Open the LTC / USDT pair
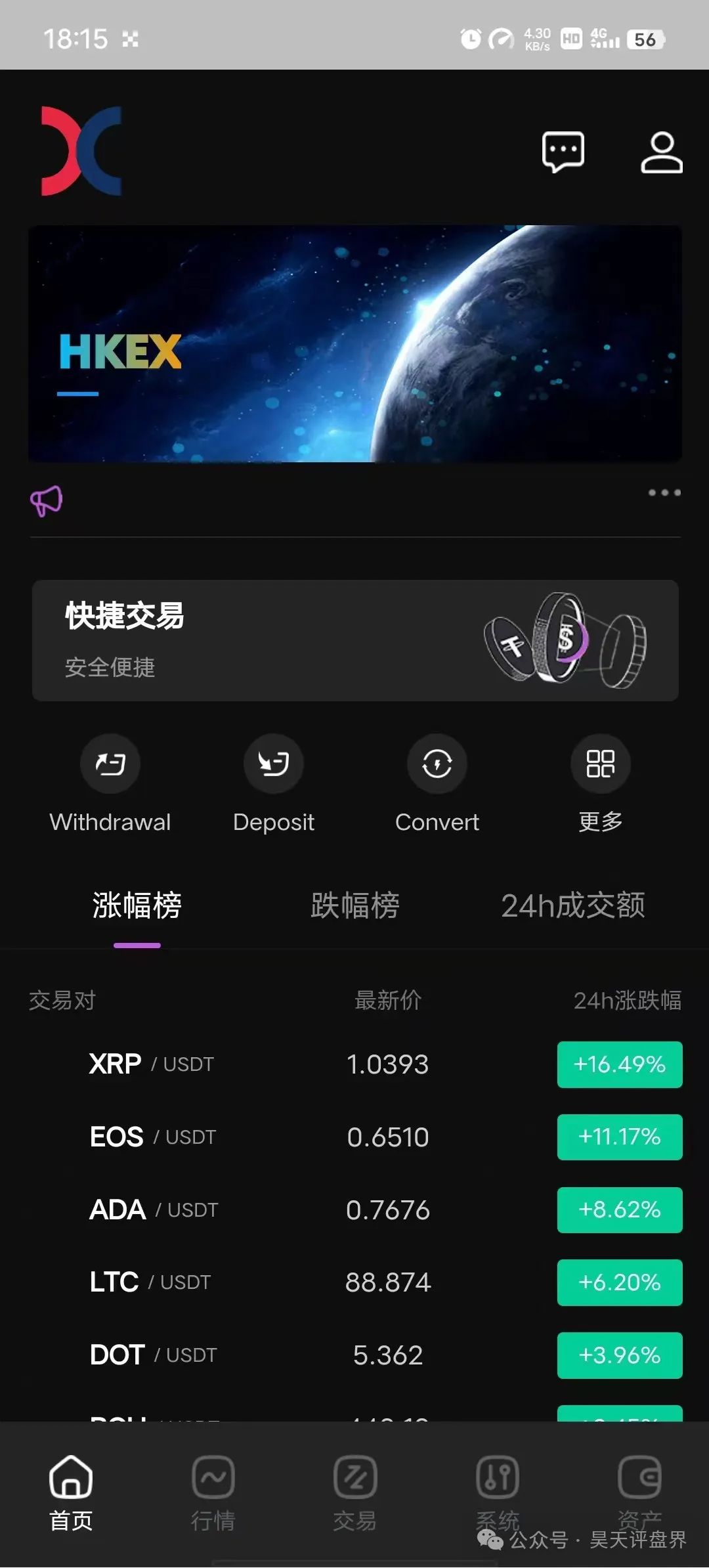This screenshot has height=1568, width=709. (x=354, y=1282)
